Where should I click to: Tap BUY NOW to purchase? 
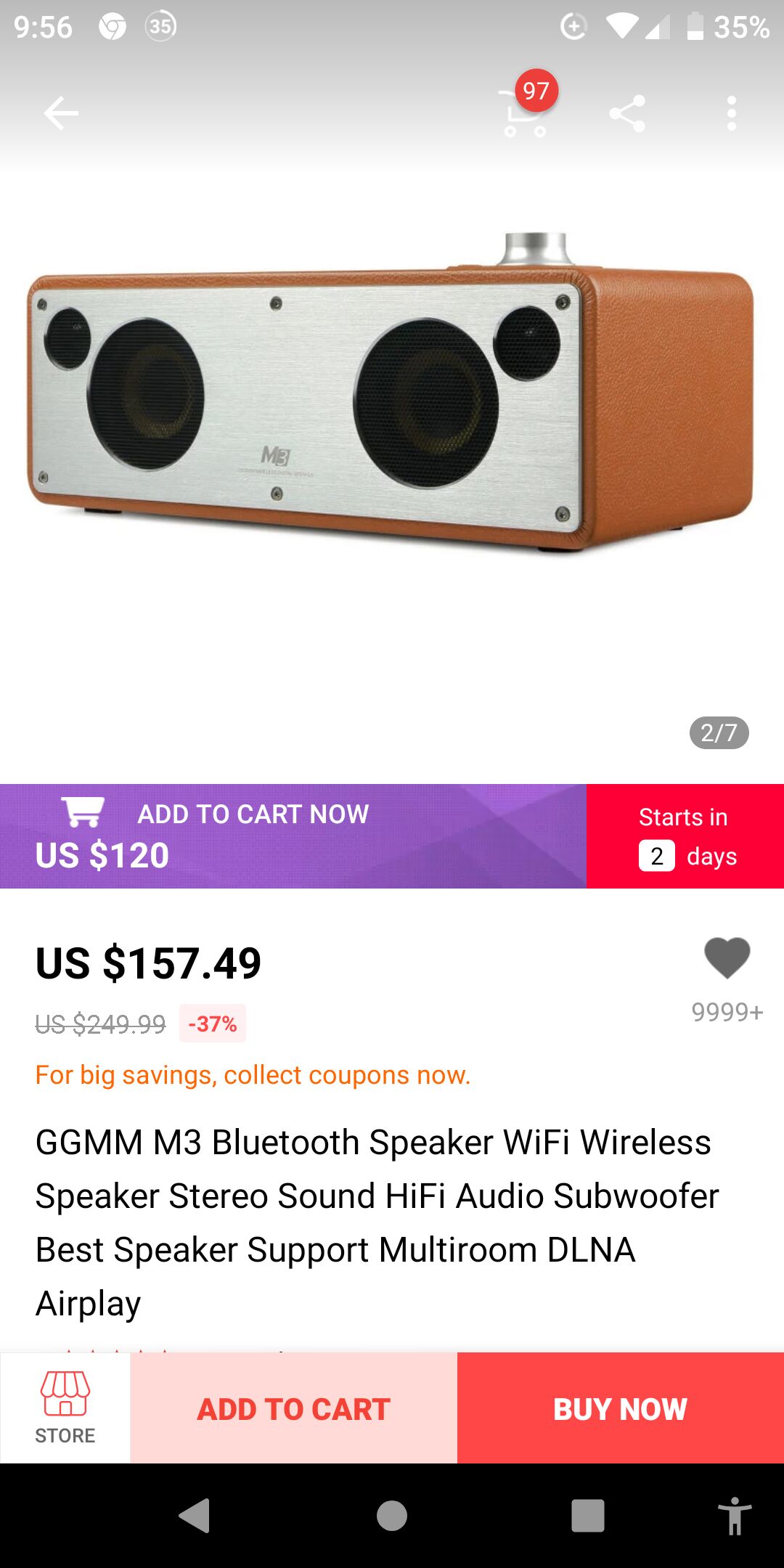click(621, 1408)
